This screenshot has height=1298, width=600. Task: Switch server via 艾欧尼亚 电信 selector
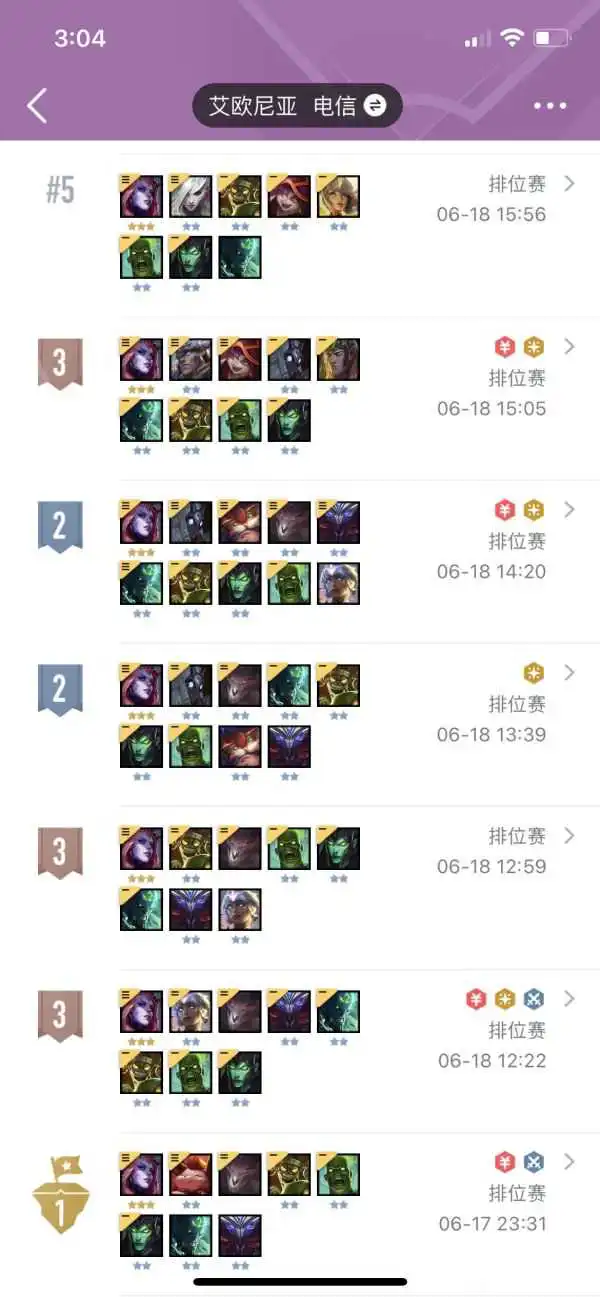[x=297, y=106]
